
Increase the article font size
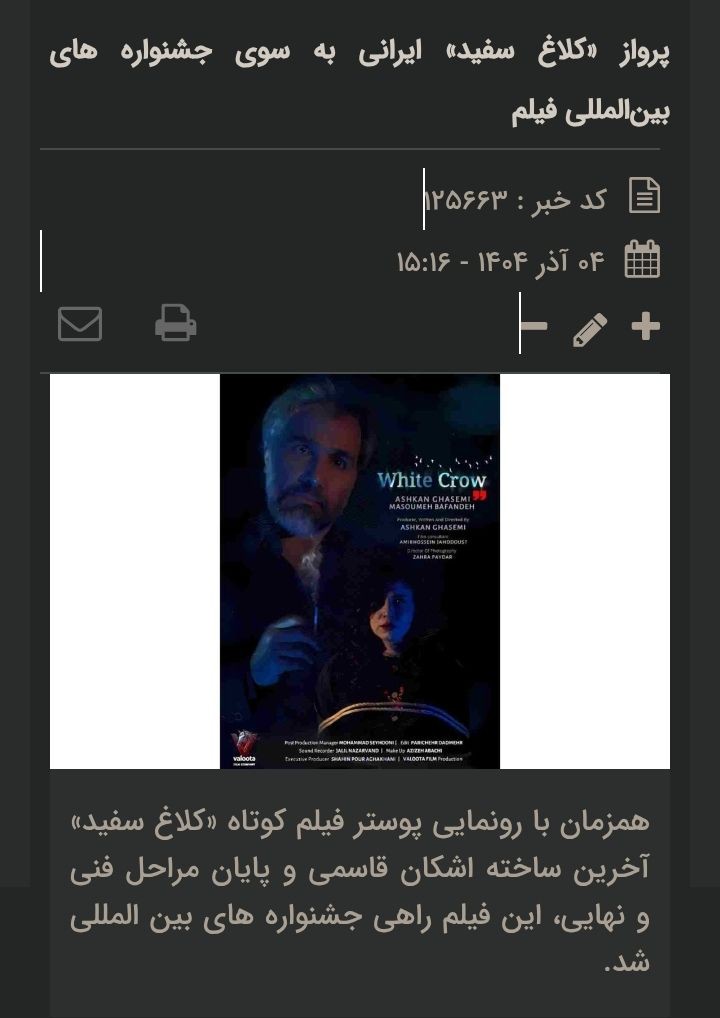(x=646, y=326)
